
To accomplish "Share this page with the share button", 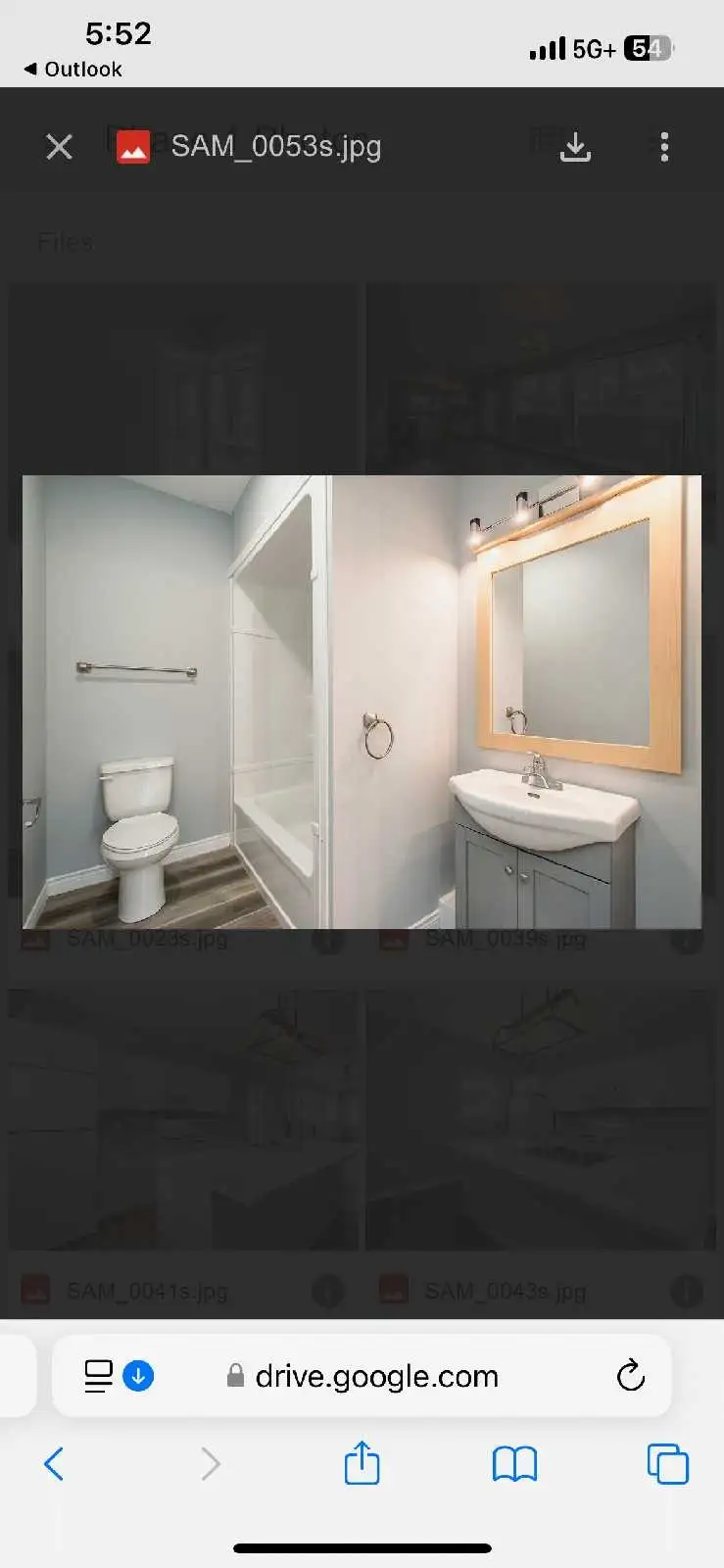I will tap(362, 1464).
